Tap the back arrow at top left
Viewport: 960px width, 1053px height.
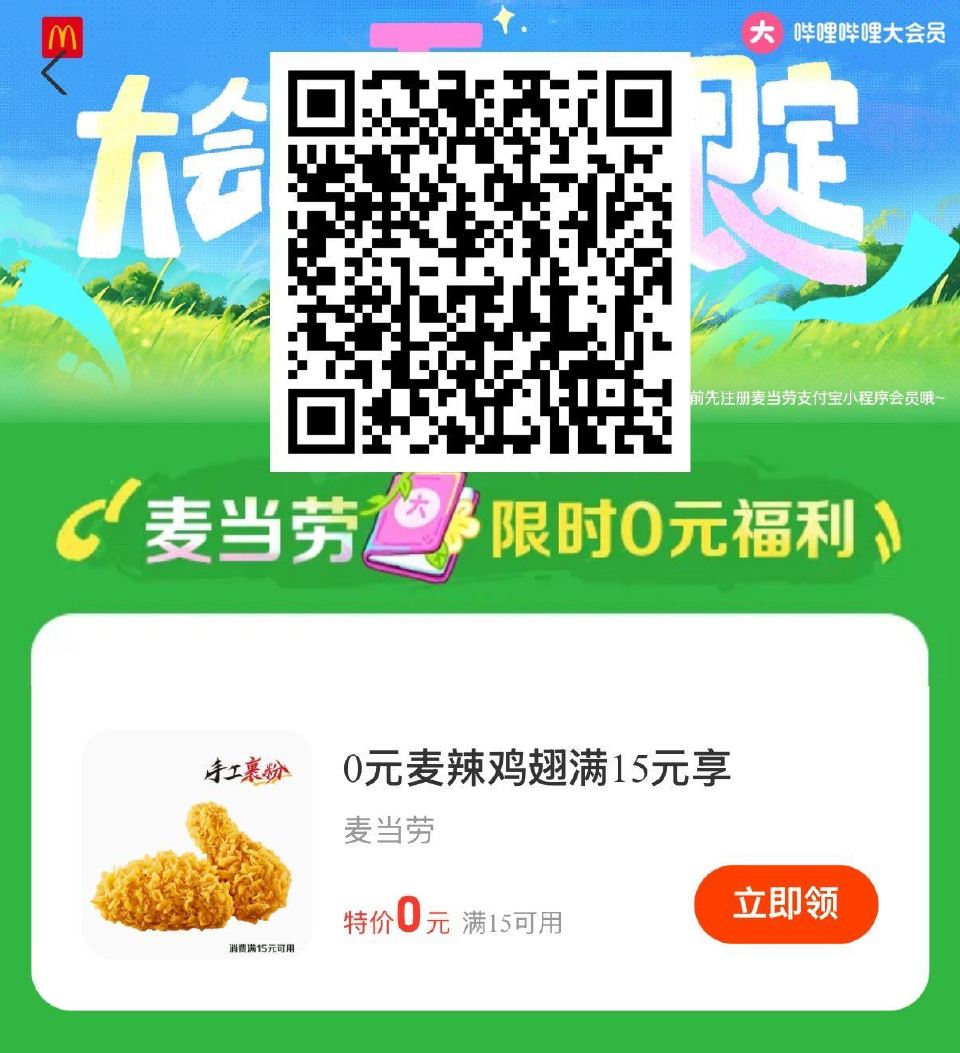coord(55,72)
